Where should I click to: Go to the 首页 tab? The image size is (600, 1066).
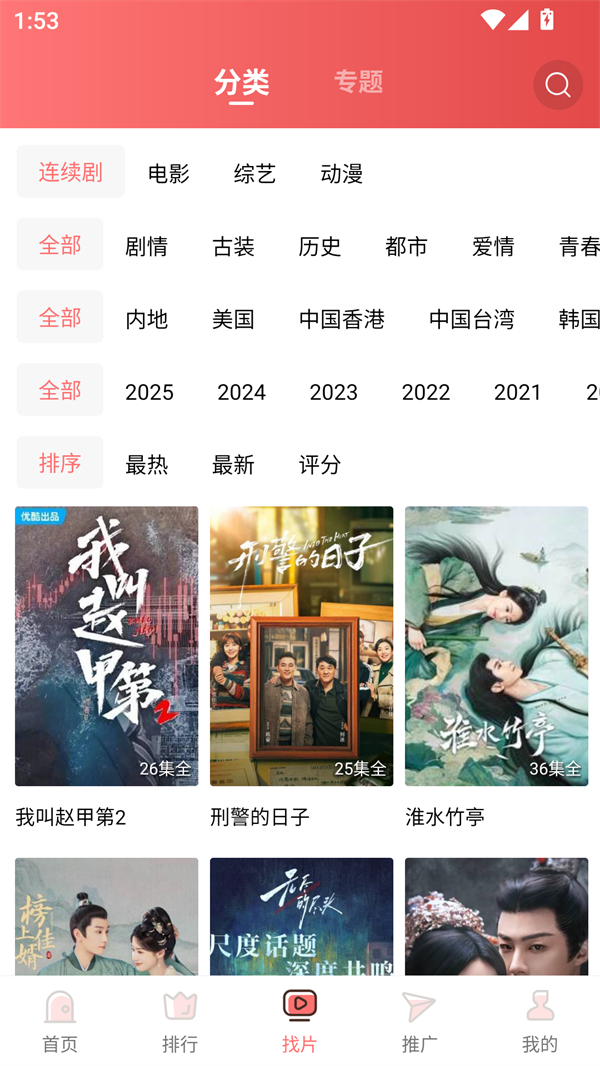click(60, 1021)
